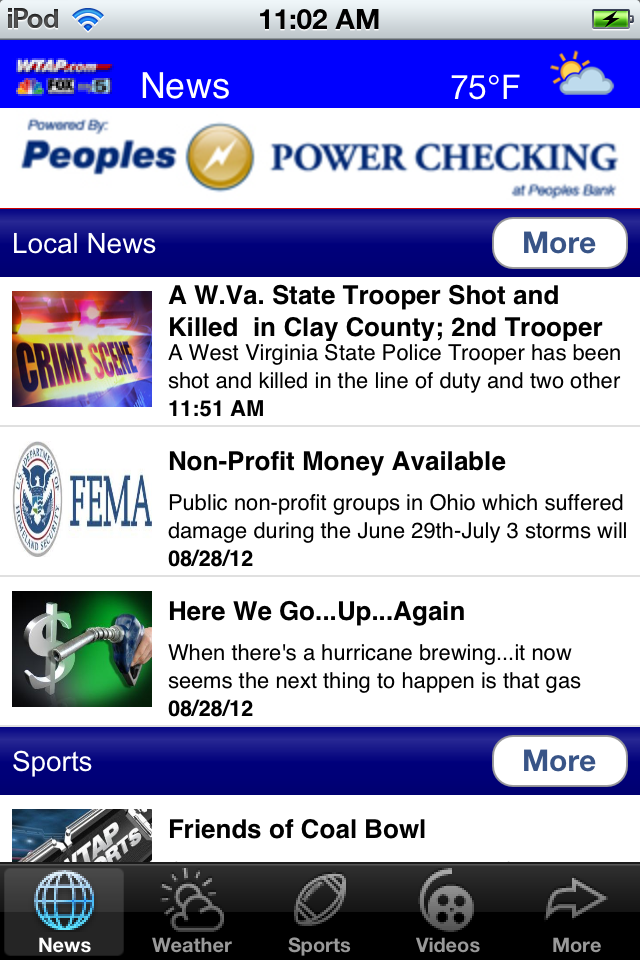Viewport: 640px width, 960px height.
Task: Open the More tab in bottom bar
Action: click(576, 912)
